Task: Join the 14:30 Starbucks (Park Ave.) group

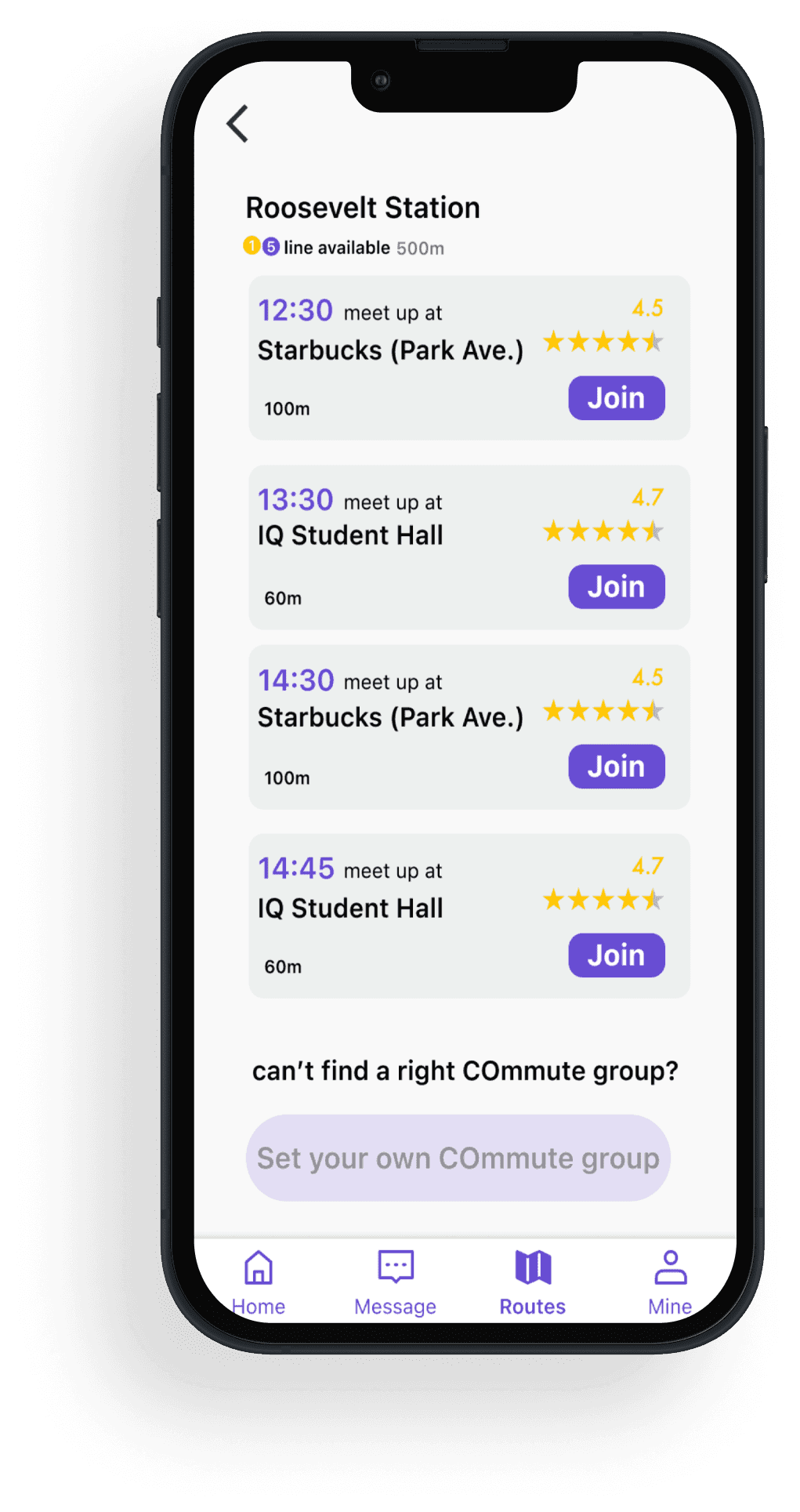Action: (616, 767)
